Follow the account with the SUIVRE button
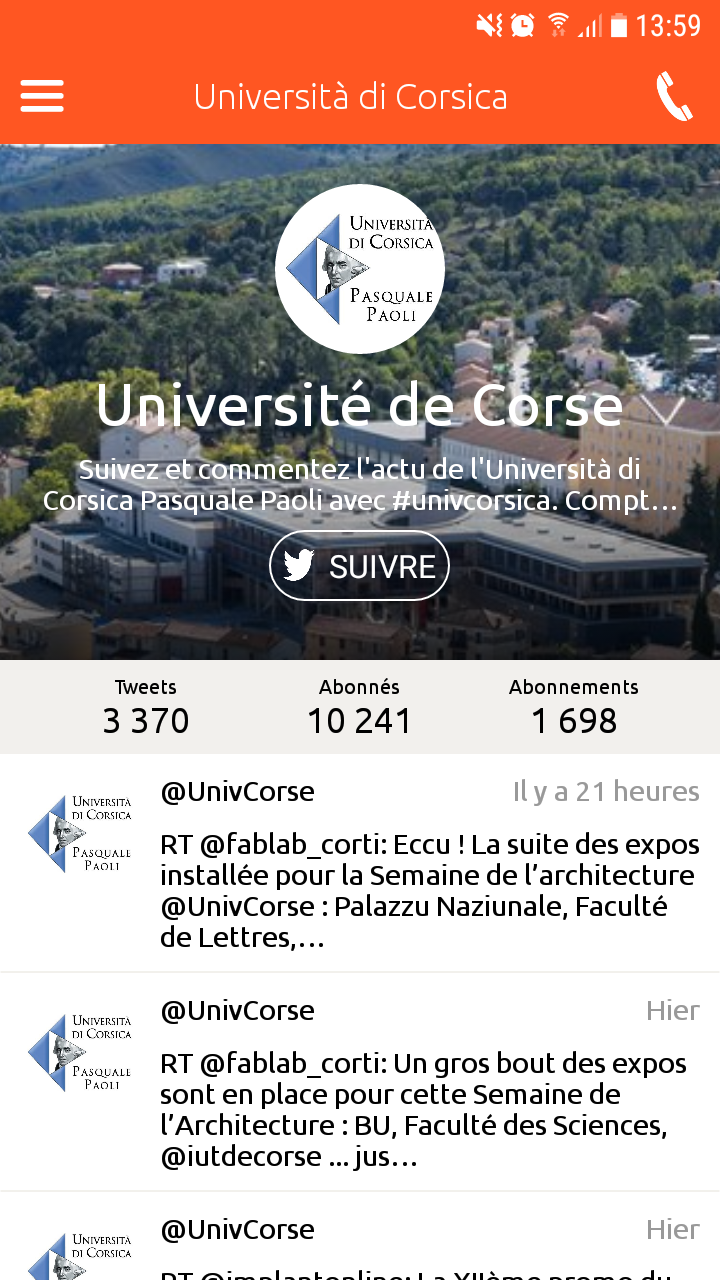The image size is (720, 1280). point(359,567)
